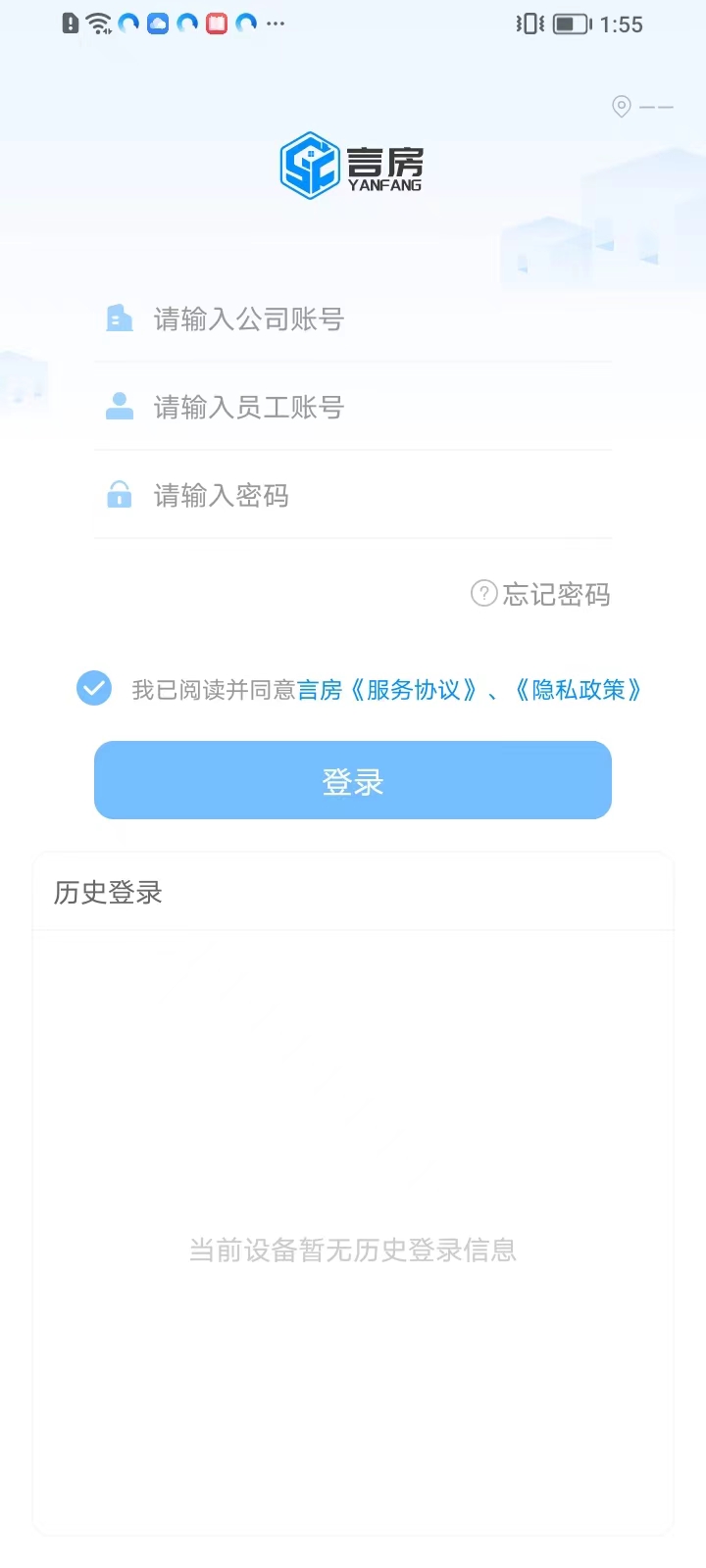
Task: Click the YanFang hexagon logo
Action: point(311,165)
